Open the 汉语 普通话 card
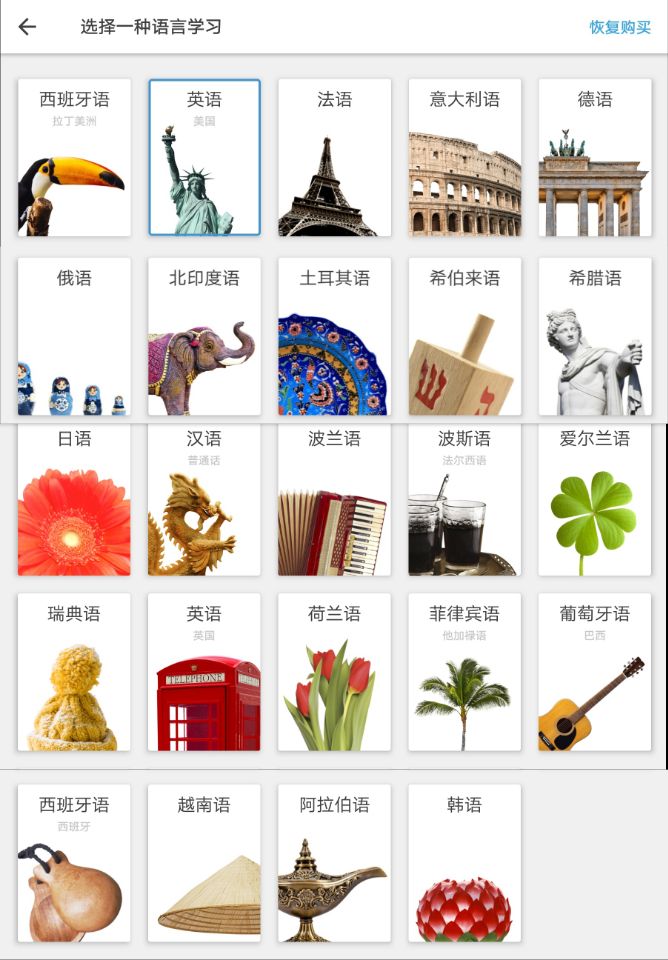This screenshot has height=960, width=668. point(204,500)
